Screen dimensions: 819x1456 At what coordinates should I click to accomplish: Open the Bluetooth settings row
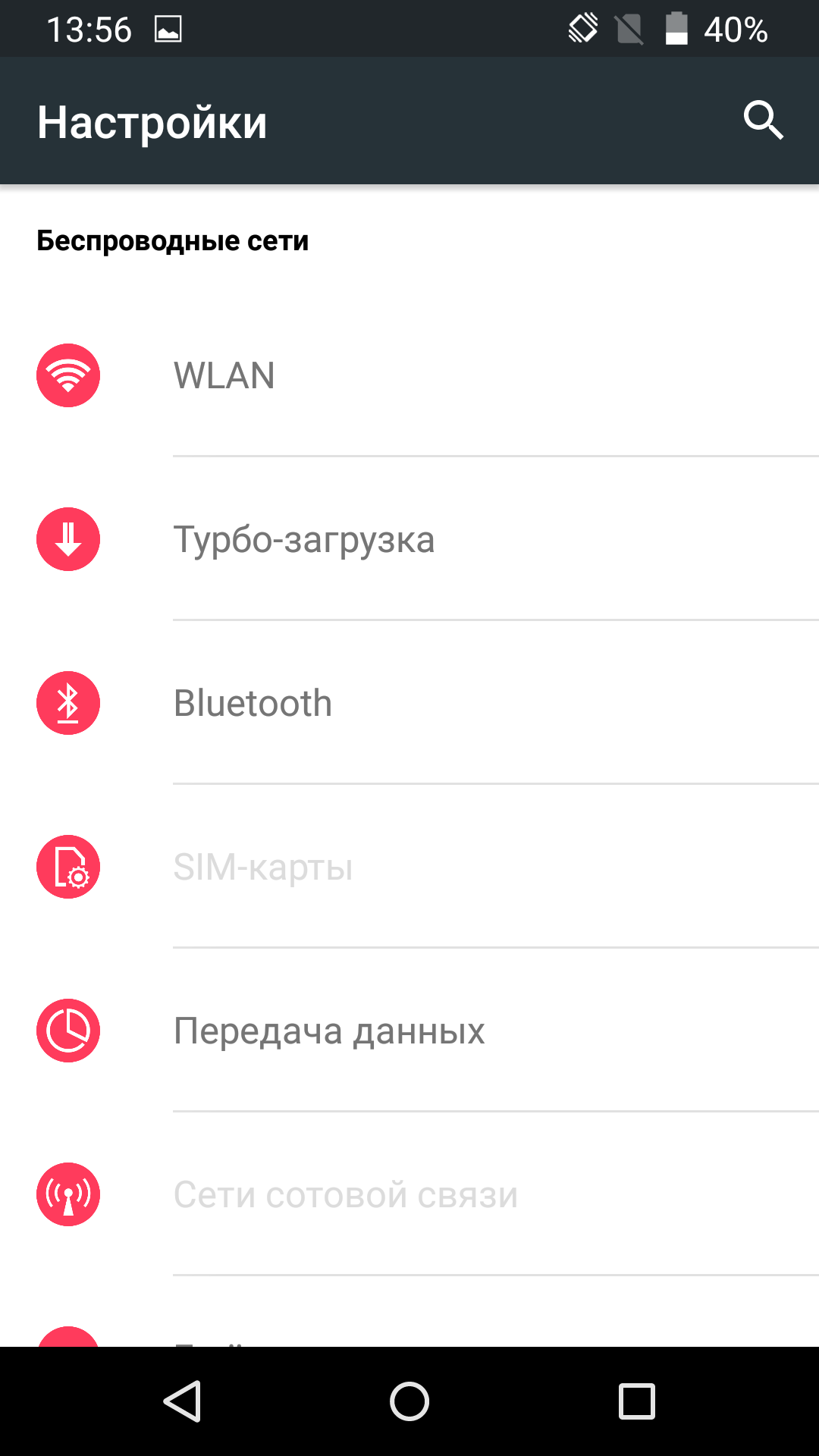(x=409, y=703)
